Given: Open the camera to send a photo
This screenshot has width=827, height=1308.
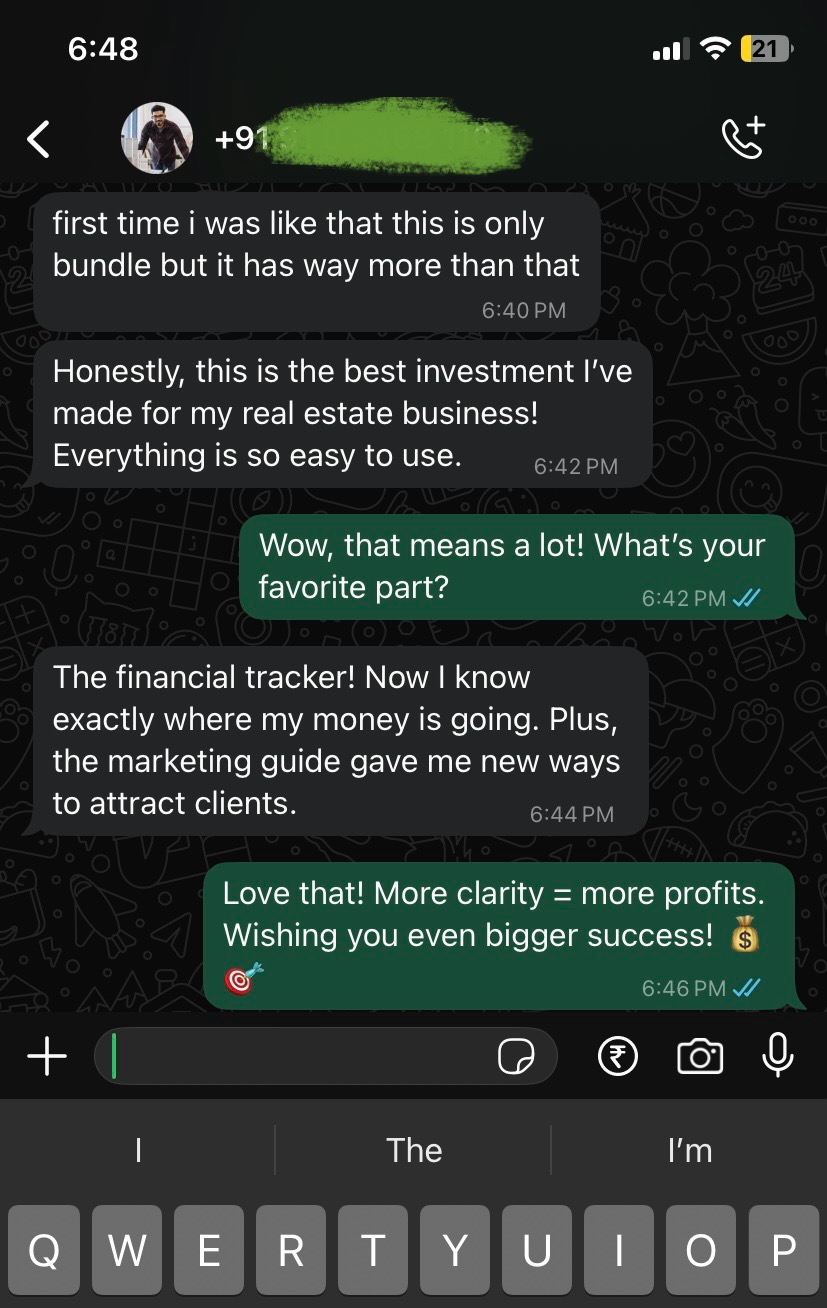Looking at the screenshot, I should (699, 1056).
